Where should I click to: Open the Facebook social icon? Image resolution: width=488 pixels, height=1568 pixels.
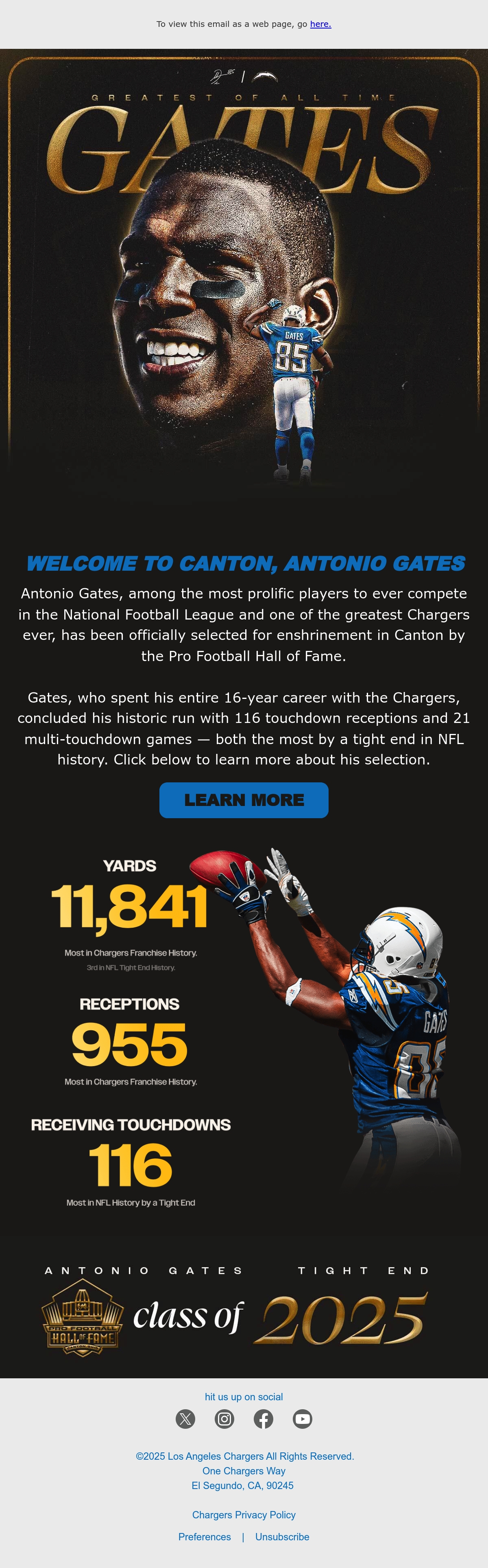pyautogui.click(x=264, y=1419)
